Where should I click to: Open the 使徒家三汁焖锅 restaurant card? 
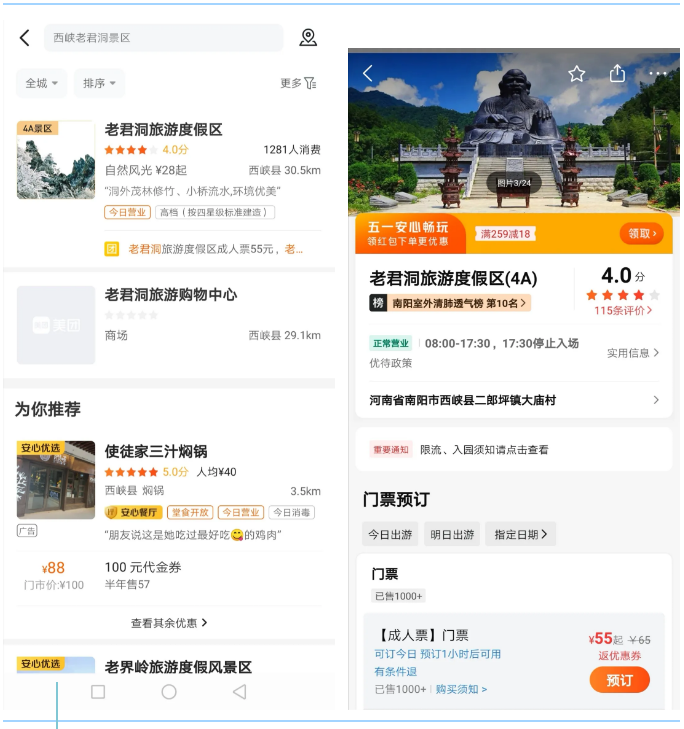(156, 451)
